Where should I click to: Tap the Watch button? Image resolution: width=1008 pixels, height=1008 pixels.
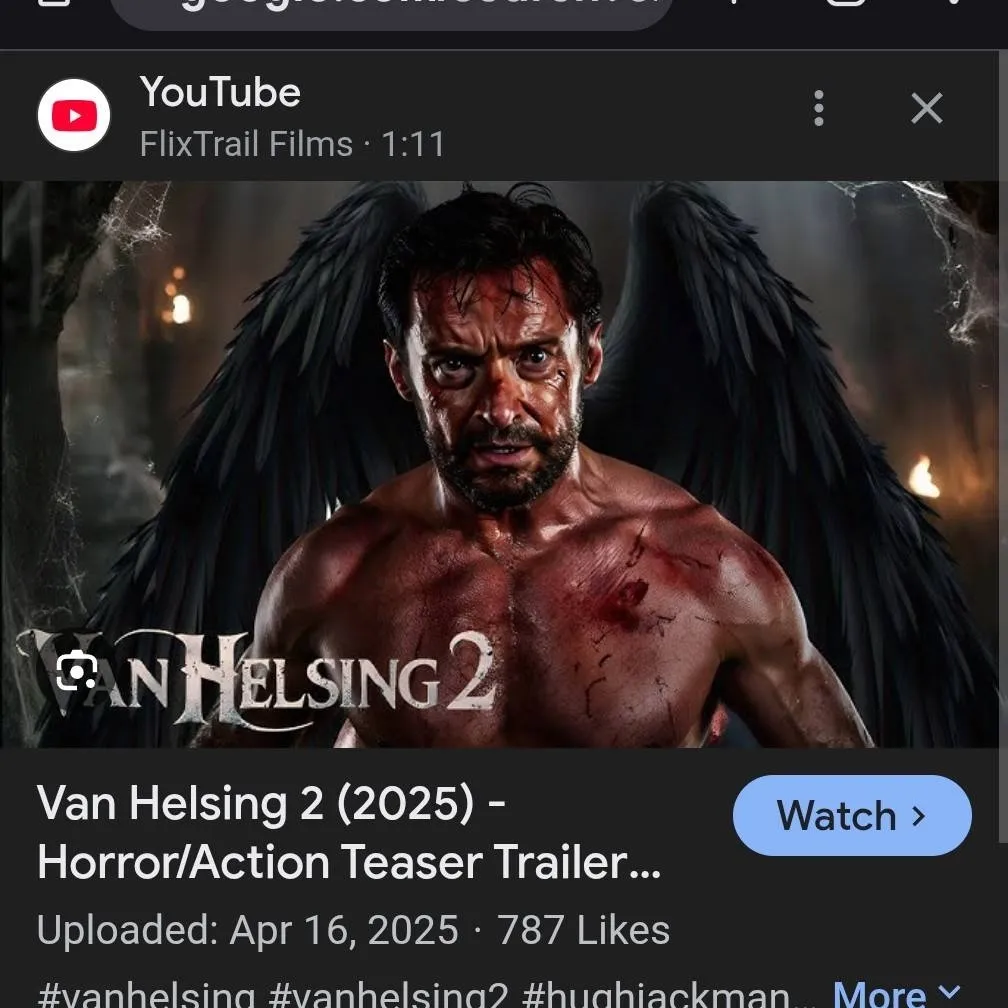coord(852,816)
